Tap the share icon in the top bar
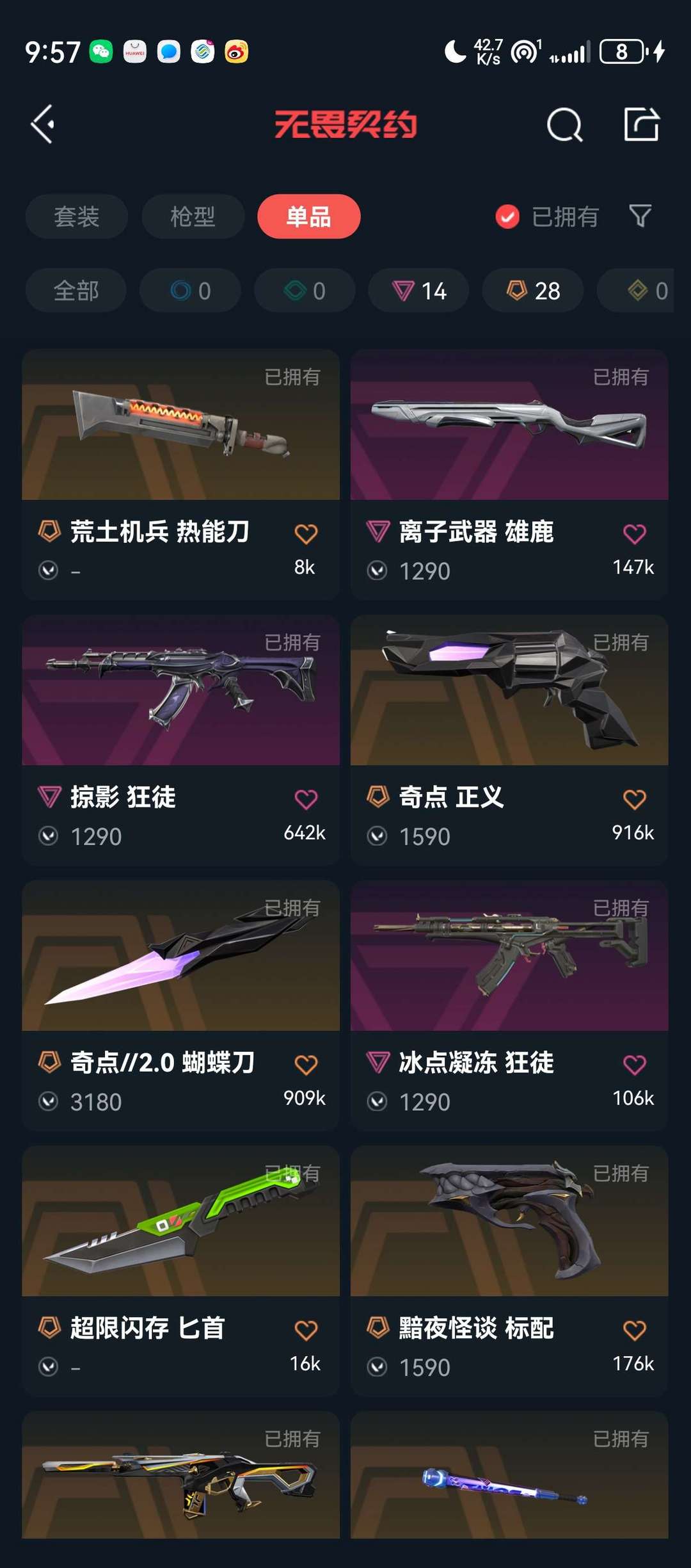This screenshot has height=1568, width=691. pyautogui.click(x=641, y=124)
